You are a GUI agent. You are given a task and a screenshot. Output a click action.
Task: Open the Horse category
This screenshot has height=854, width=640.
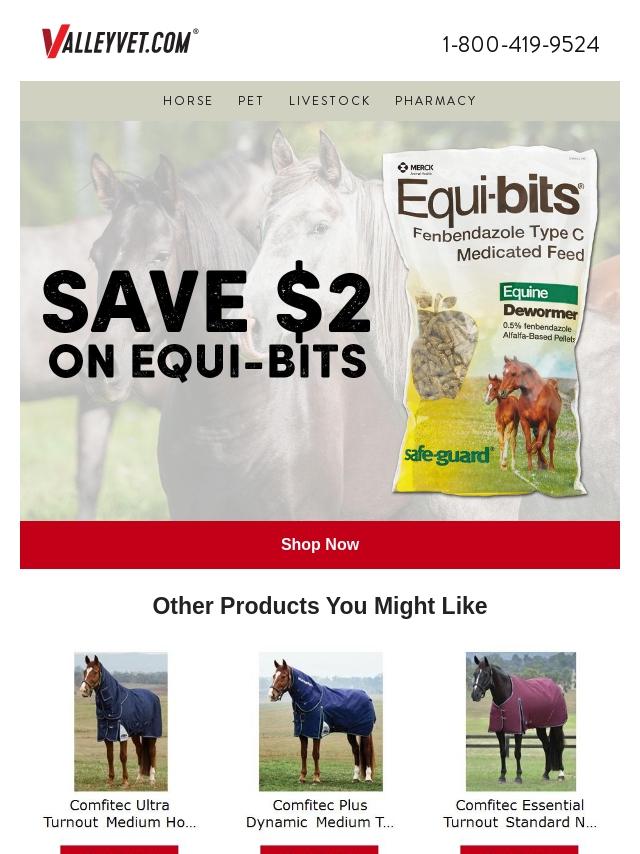click(x=188, y=101)
